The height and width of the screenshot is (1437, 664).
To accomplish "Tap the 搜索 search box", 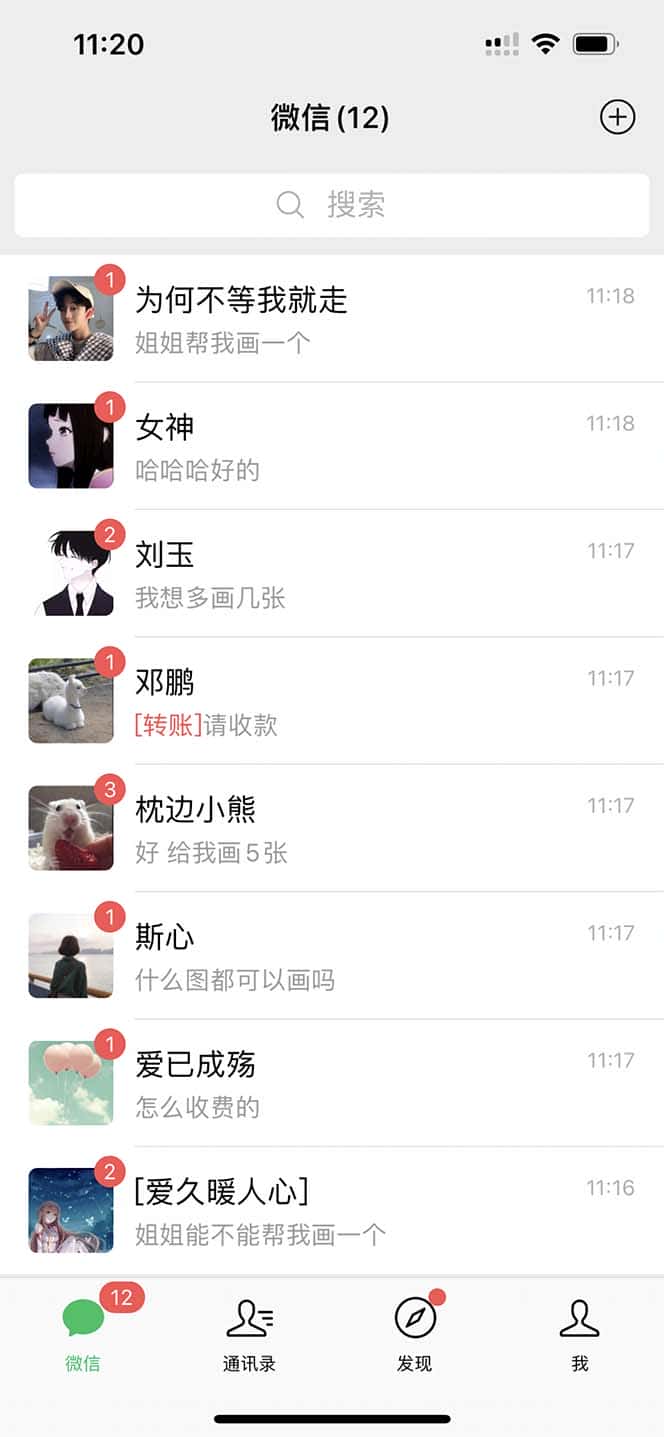I will click(332, 205).
